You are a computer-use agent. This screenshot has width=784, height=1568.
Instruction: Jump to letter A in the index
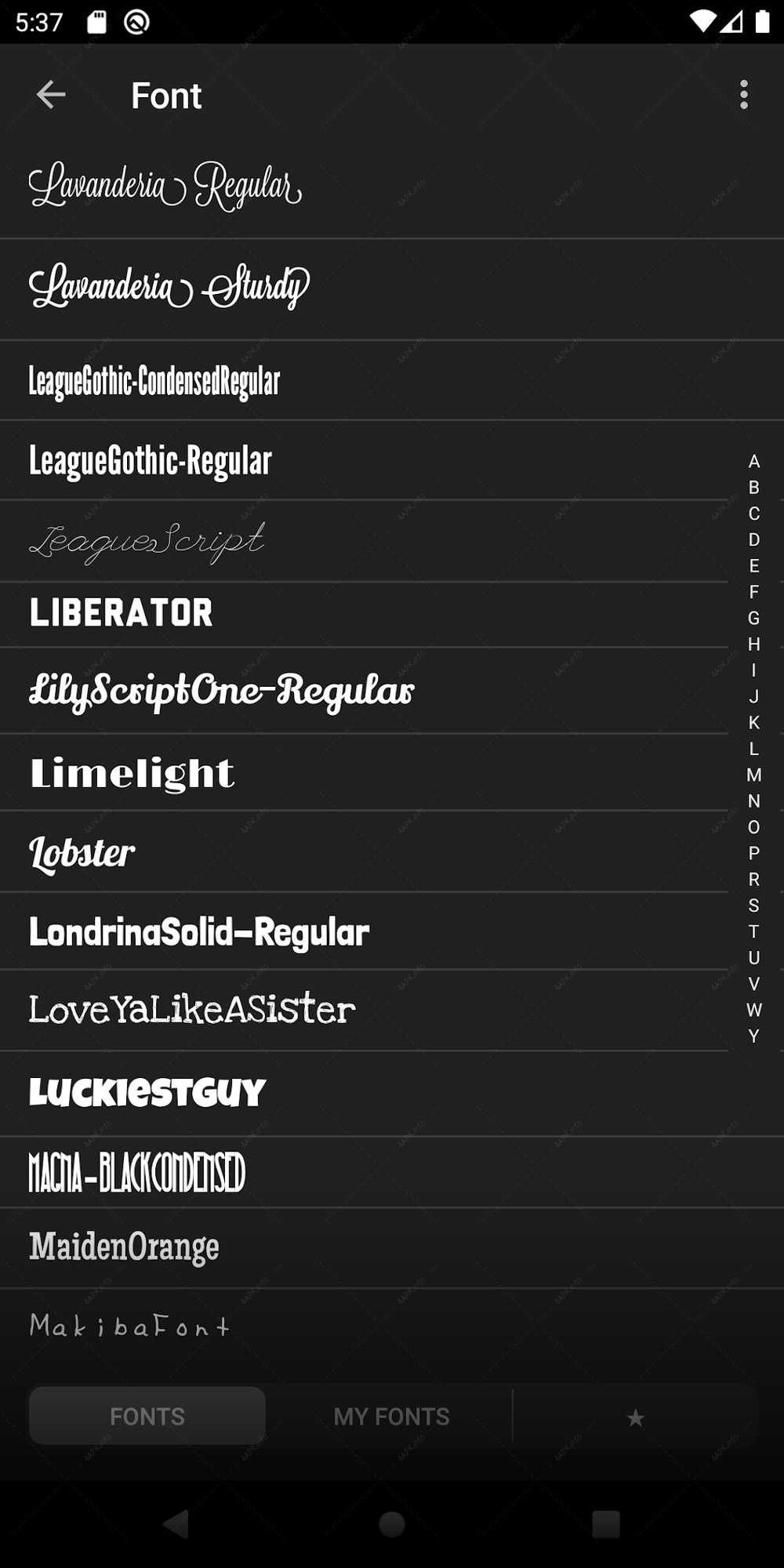pos(753,461)
